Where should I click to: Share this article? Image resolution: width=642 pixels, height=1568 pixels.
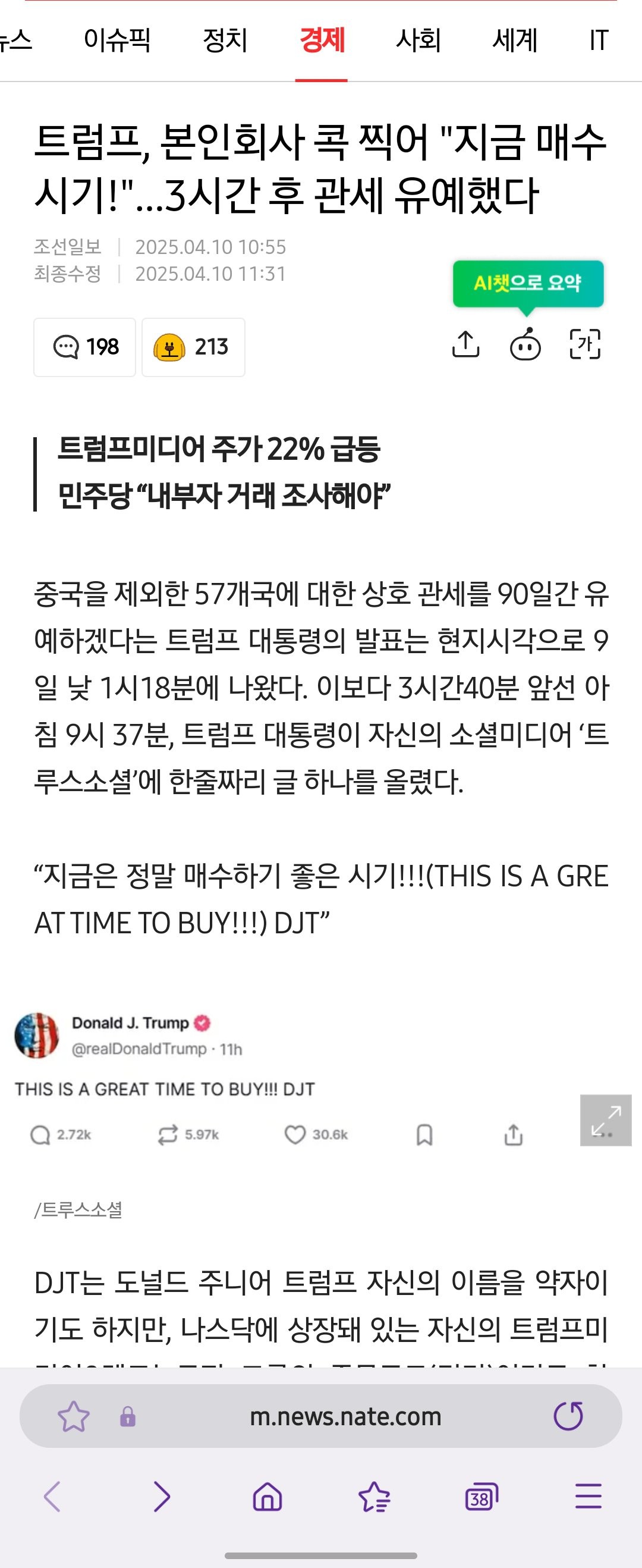(465, 344)
